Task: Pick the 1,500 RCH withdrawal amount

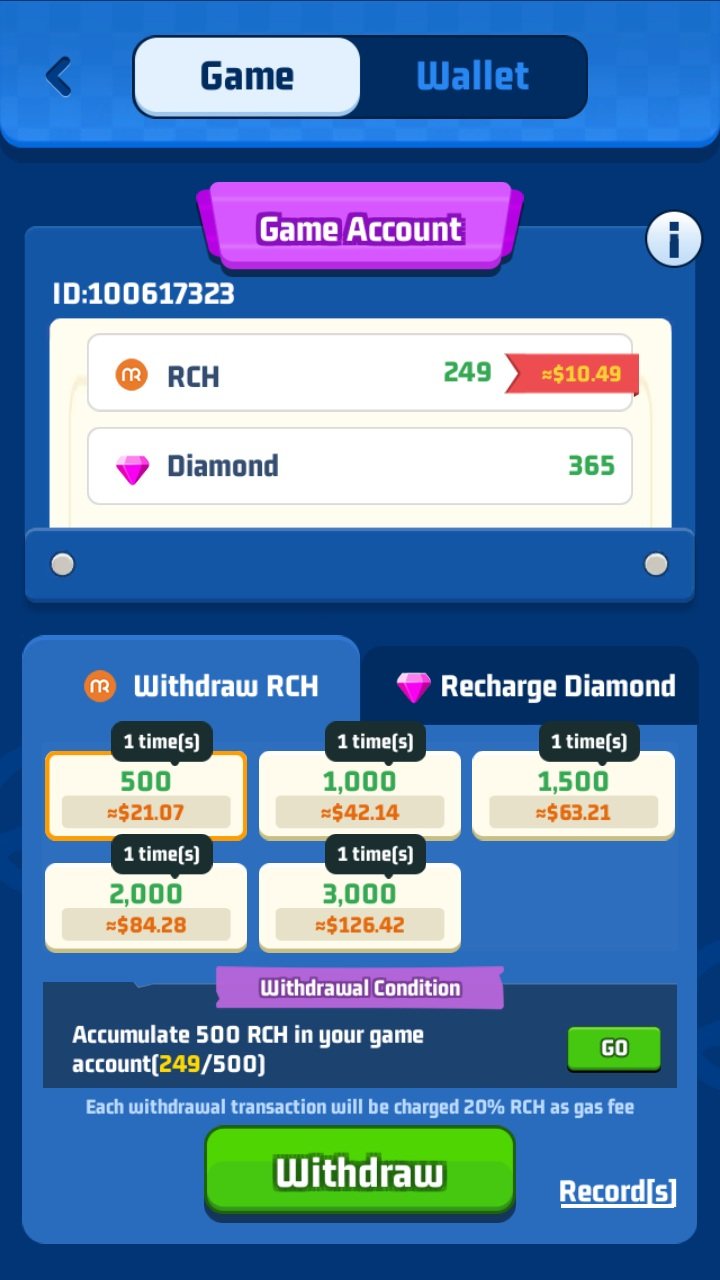Action: [x=573, y=796]
